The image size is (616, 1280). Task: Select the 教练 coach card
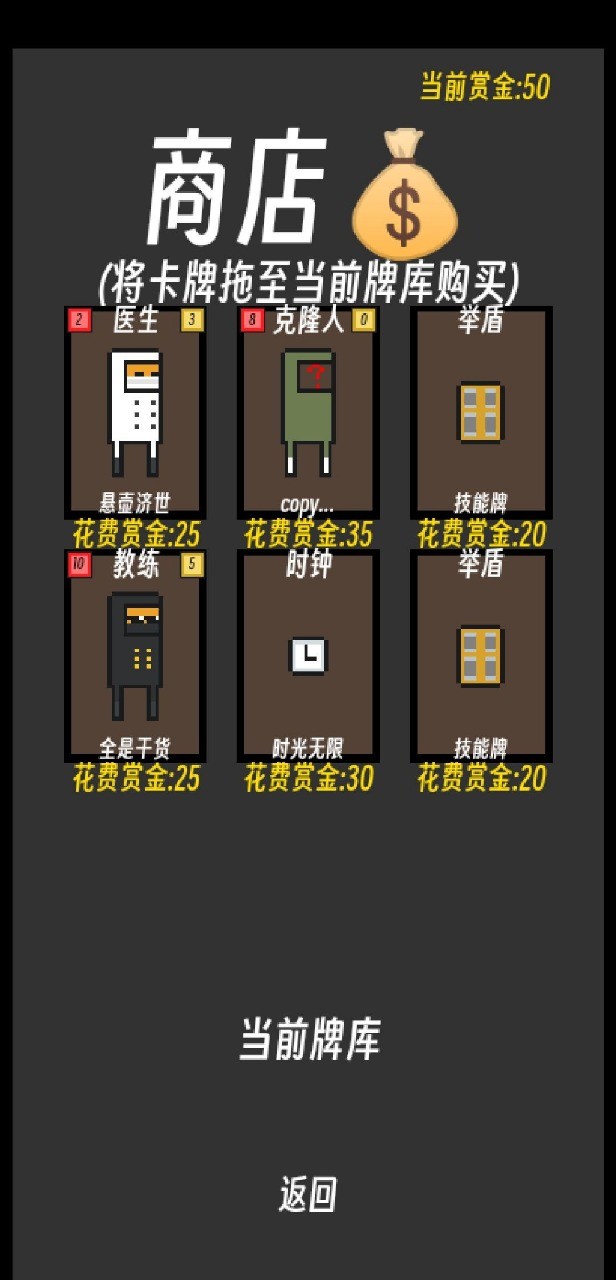(135, 657)
